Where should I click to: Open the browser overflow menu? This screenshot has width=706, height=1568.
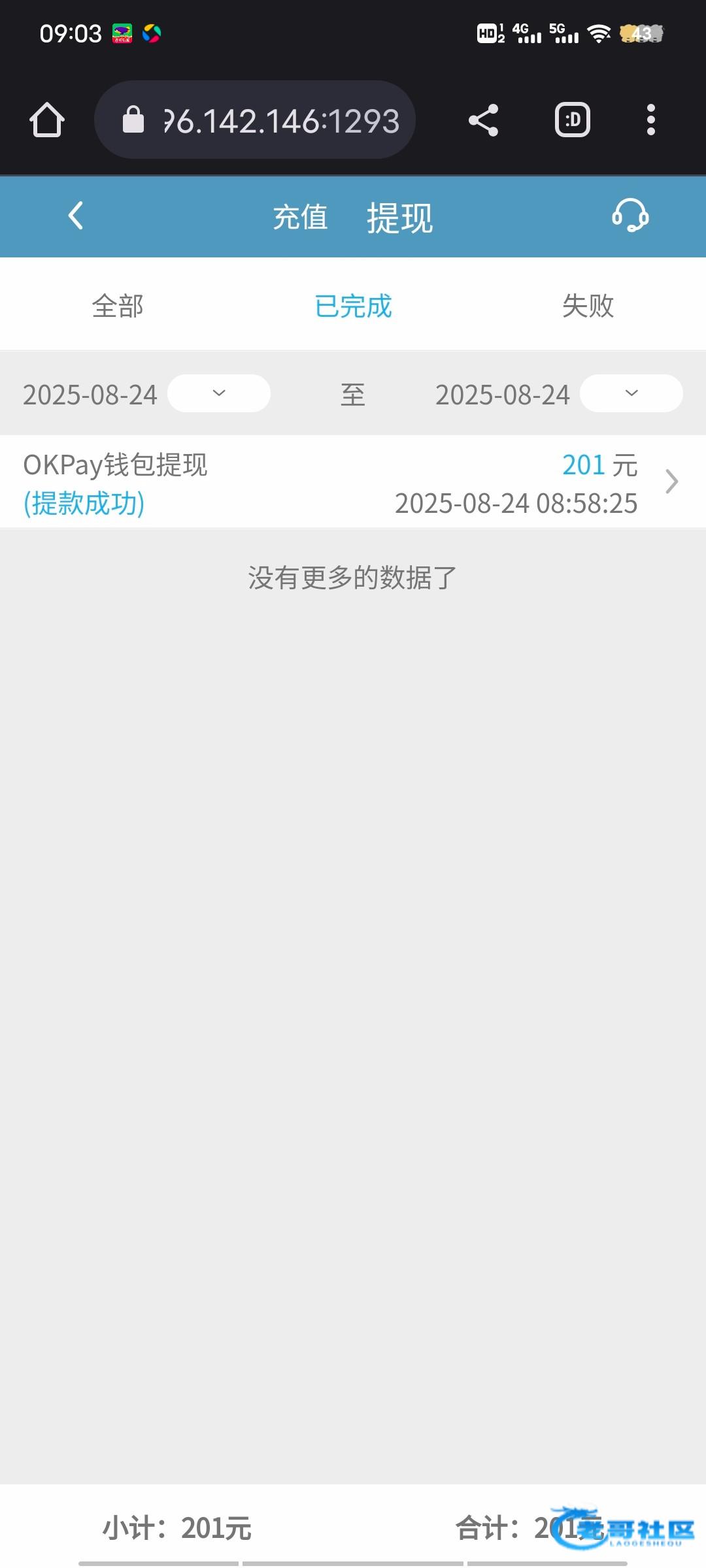point(650,120)
